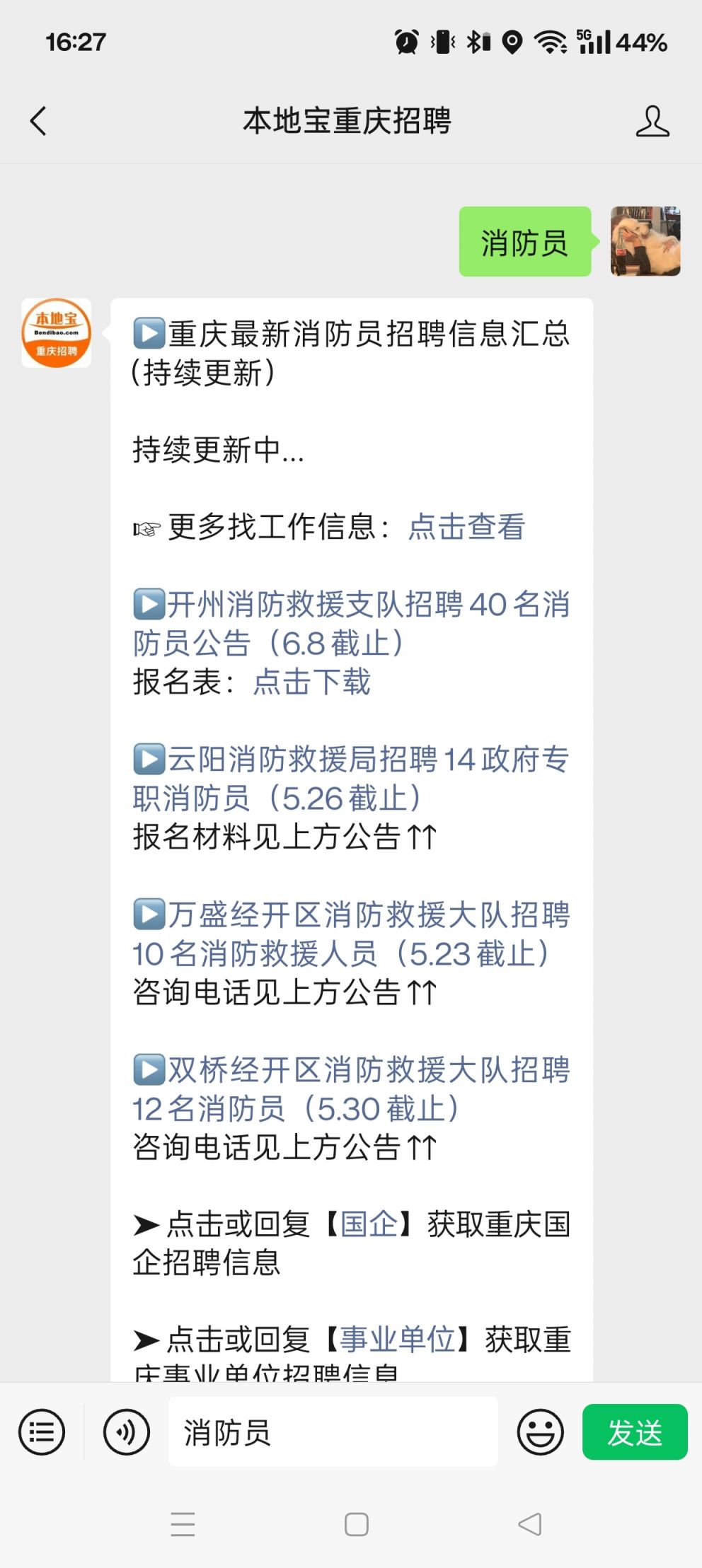Screen dimensions: 702x1568
Task: Tap the system home button
Action: (x=356, y=1524)
